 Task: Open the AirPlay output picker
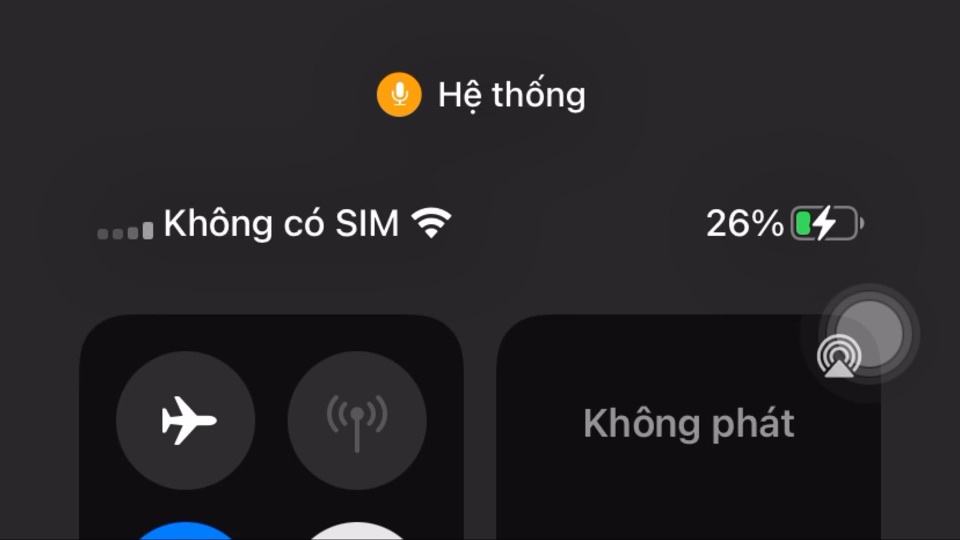837,361
